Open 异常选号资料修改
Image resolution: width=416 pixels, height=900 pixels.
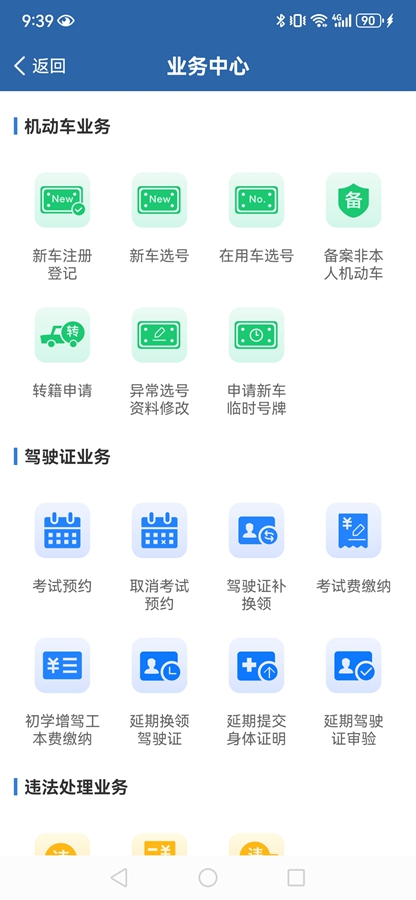159,362
